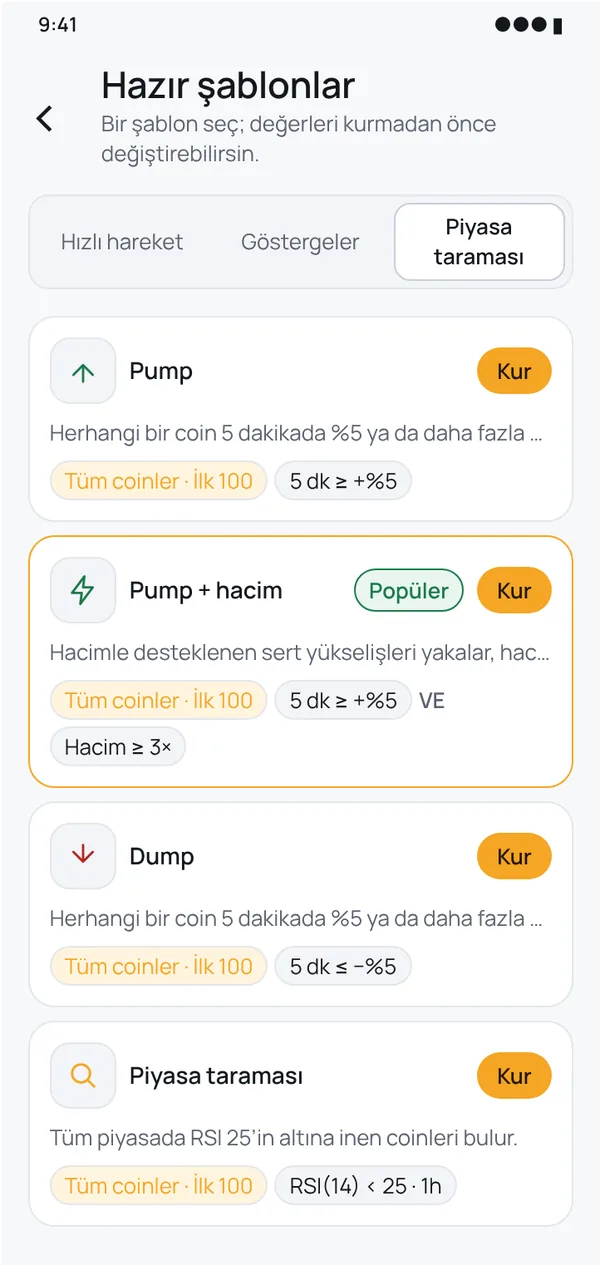Switch to the Hızlı hareket tab
The width and height of the screenshot is (600, 1265).
click(x=122, y=242)
